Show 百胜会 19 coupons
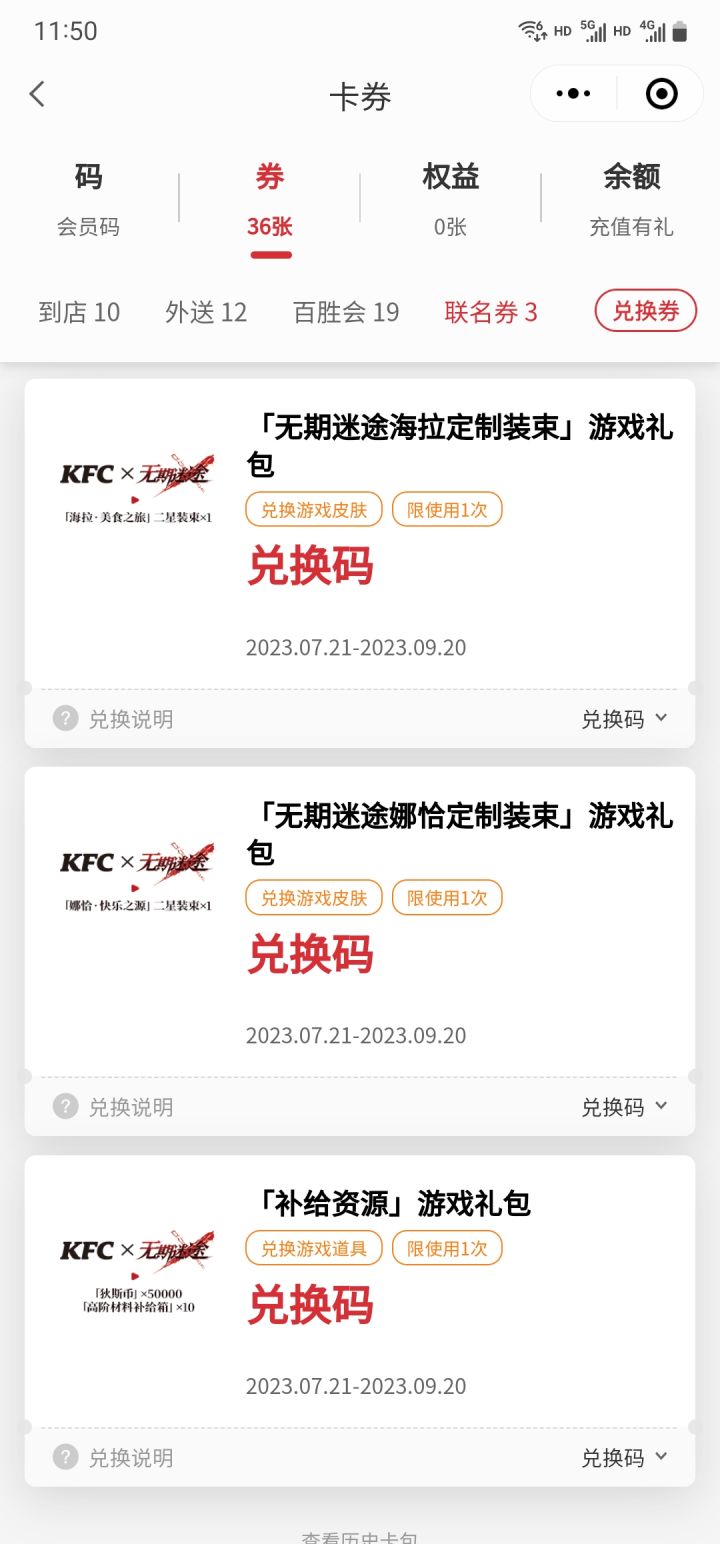Image resolution: width=720 pixels, height=1544 pixels. coord(346,312)
